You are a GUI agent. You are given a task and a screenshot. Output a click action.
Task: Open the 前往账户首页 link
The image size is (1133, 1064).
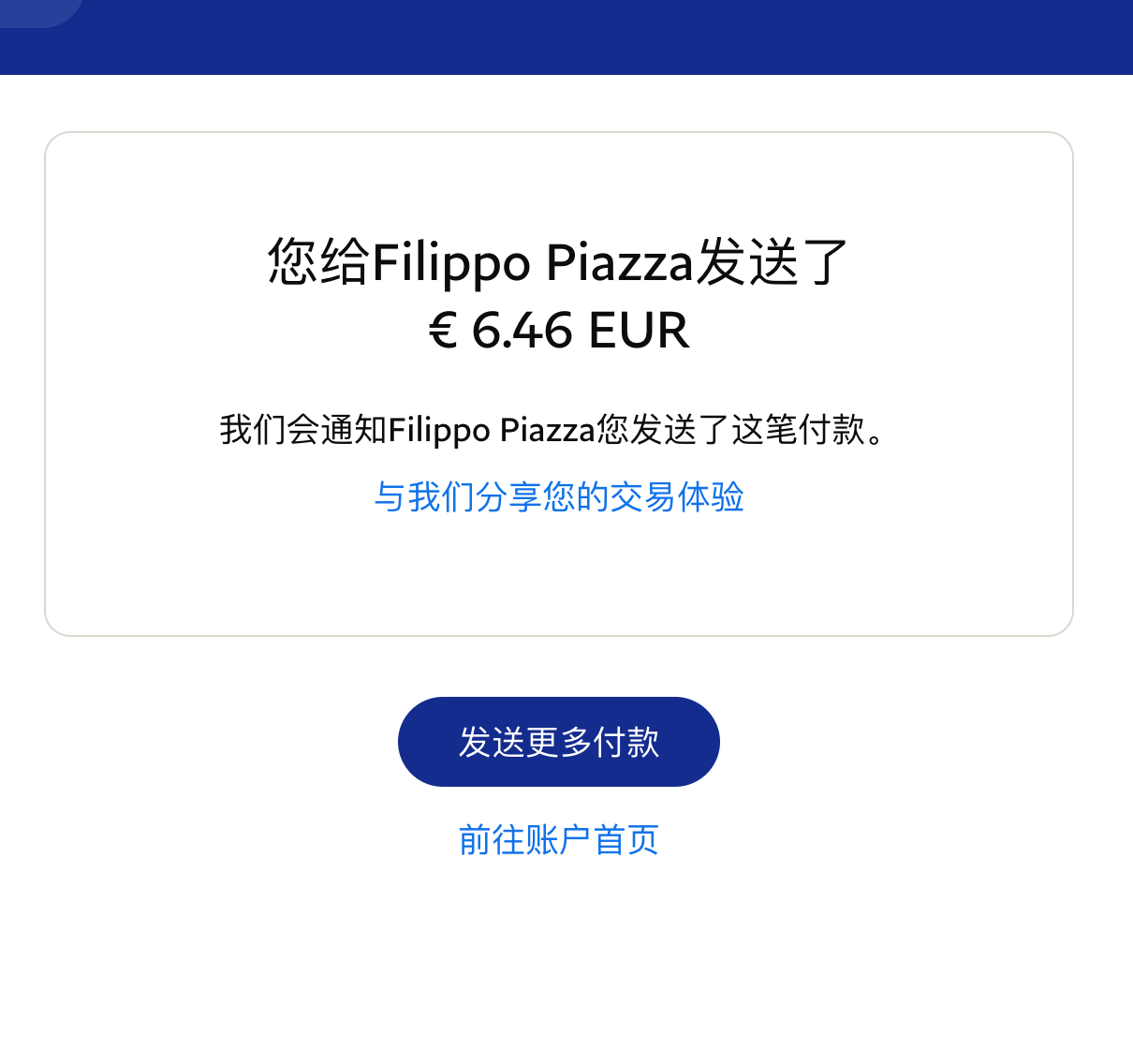(558, 840)
